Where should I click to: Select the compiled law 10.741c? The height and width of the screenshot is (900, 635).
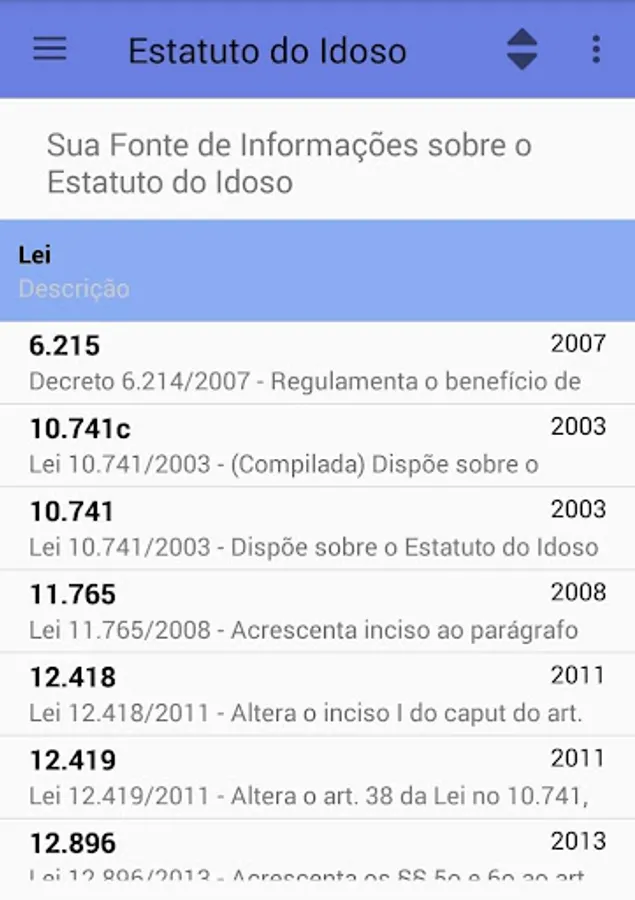coord(317,445)
